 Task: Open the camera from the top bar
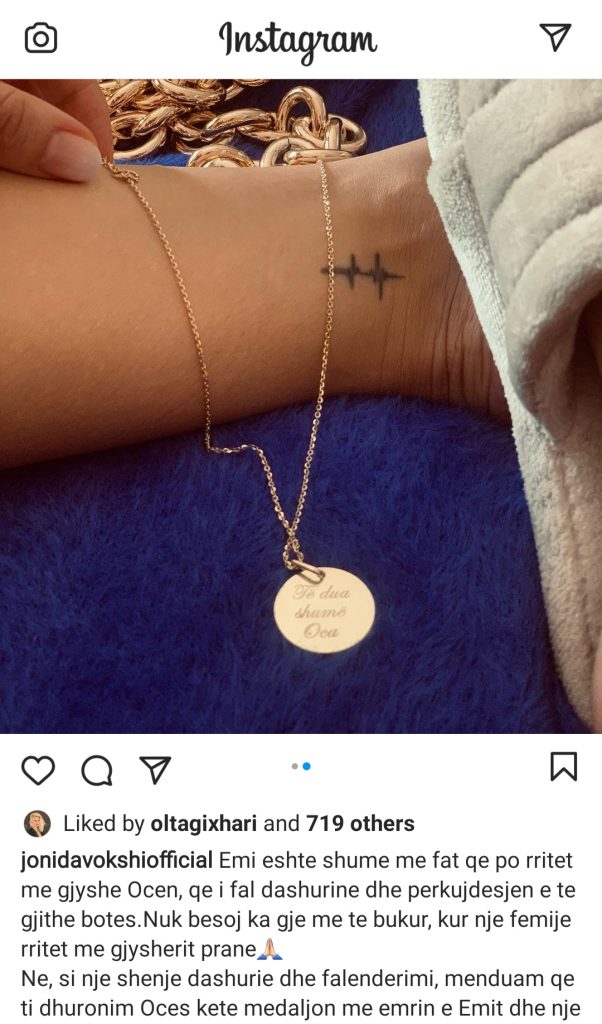click(41, 38)
